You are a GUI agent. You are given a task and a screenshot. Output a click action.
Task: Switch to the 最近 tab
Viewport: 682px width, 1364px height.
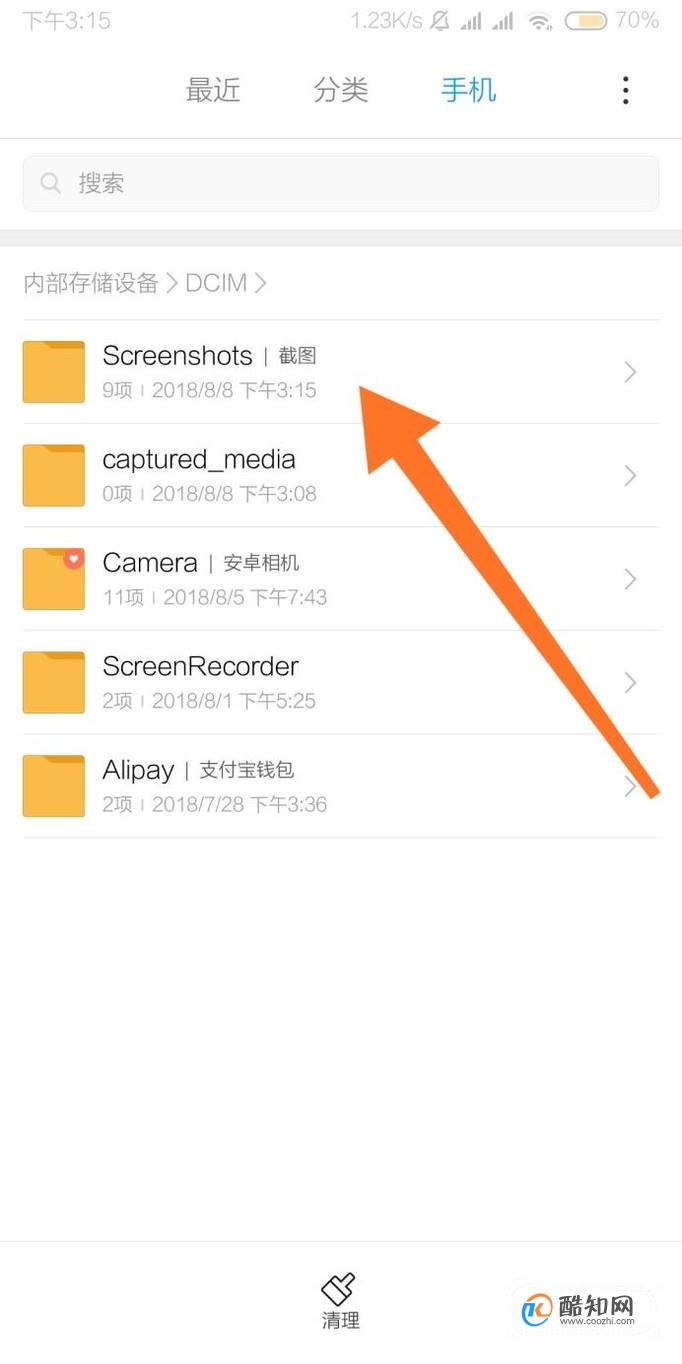point(213,90)
